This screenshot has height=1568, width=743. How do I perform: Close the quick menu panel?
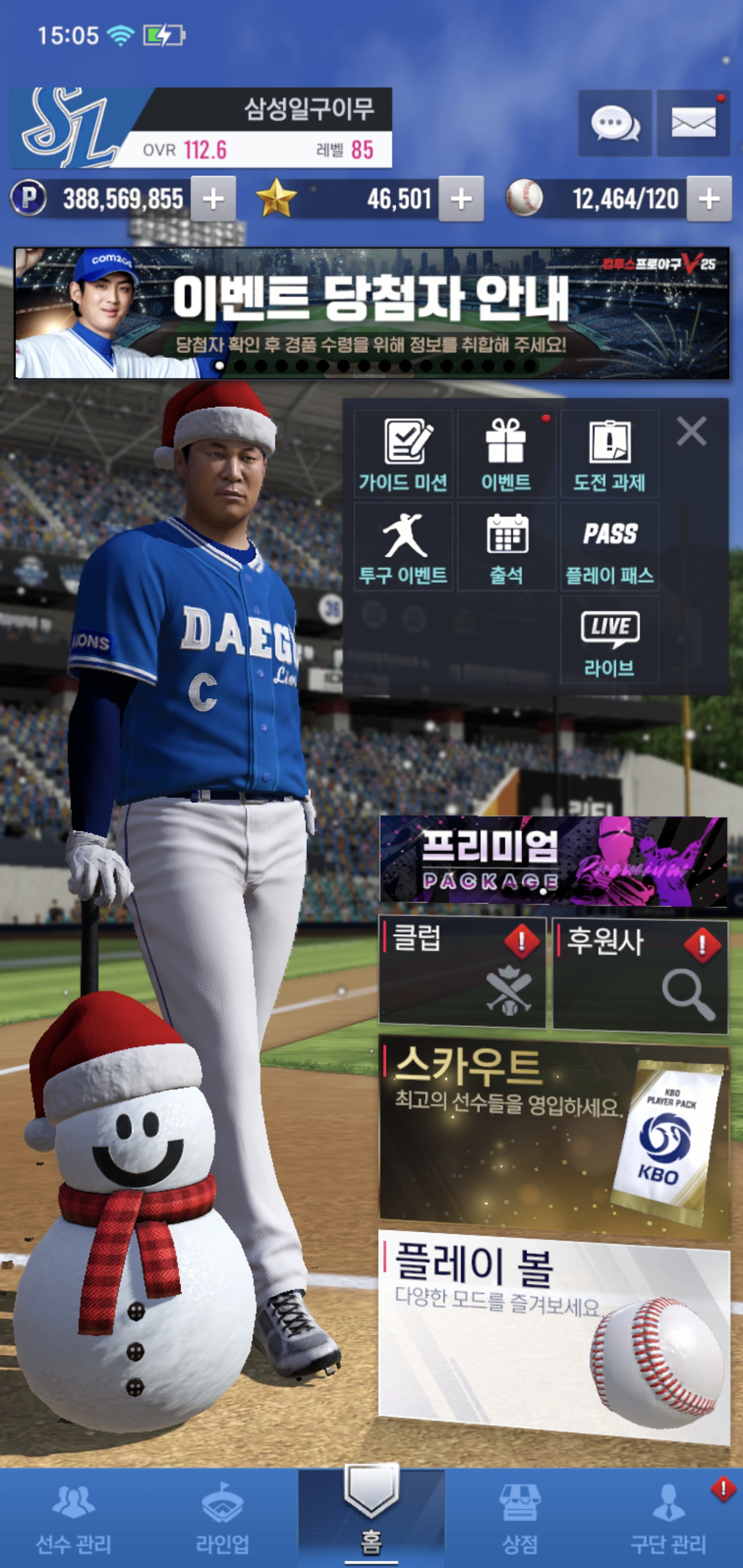[x=691, y=432]
